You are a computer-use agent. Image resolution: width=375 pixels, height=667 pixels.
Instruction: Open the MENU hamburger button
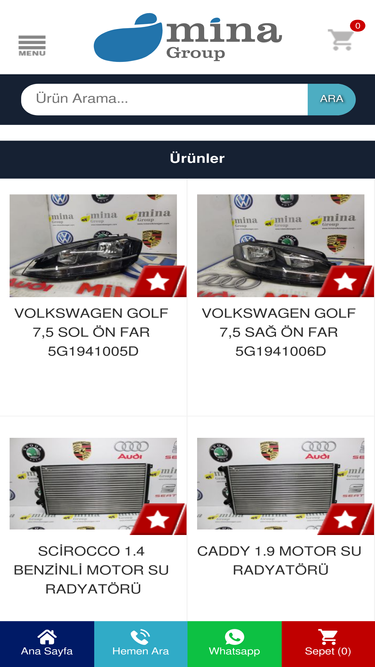(32, 46)
